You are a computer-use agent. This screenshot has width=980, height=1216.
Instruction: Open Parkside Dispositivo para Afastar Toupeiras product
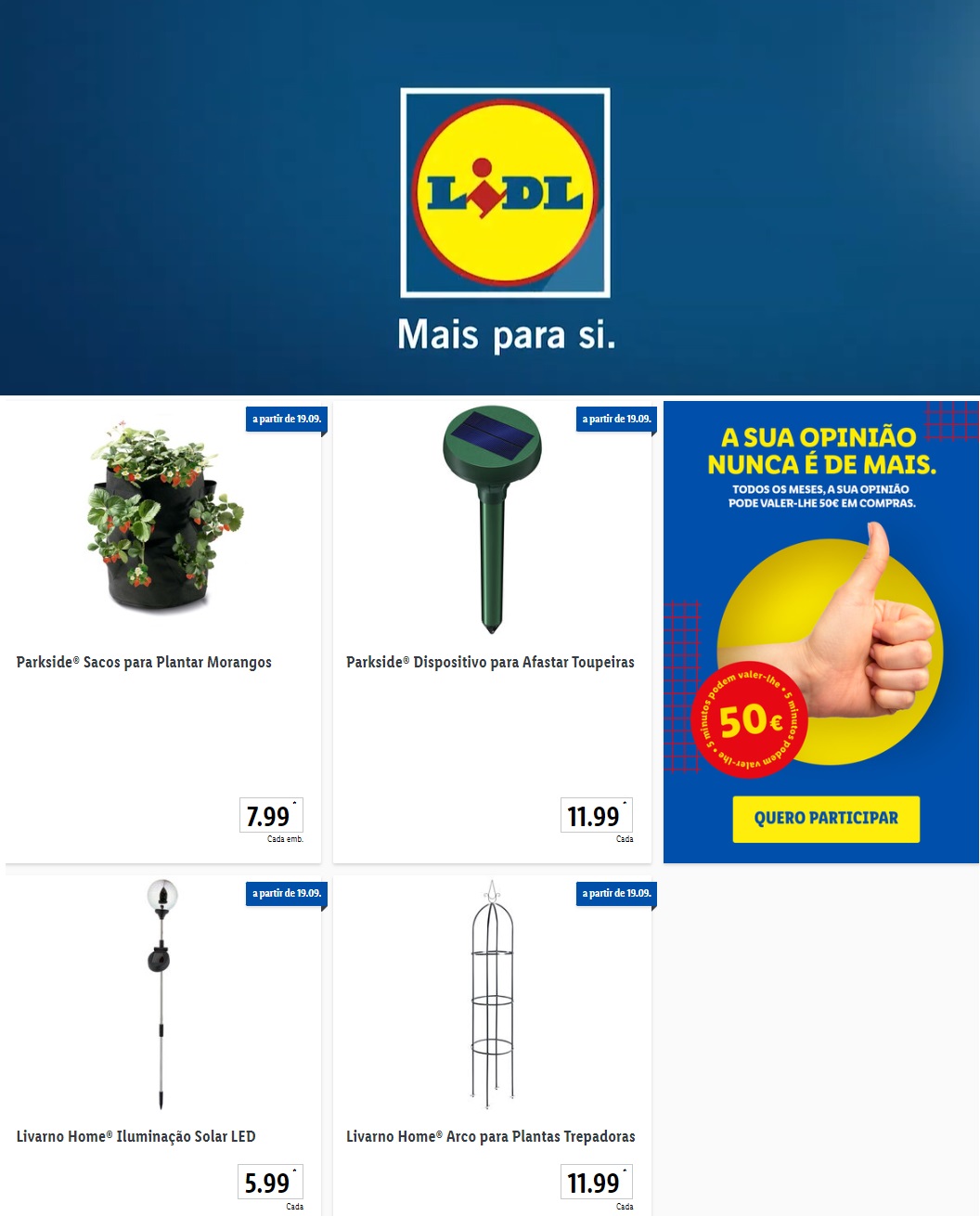pyautogui.click(x=490, y=662)
